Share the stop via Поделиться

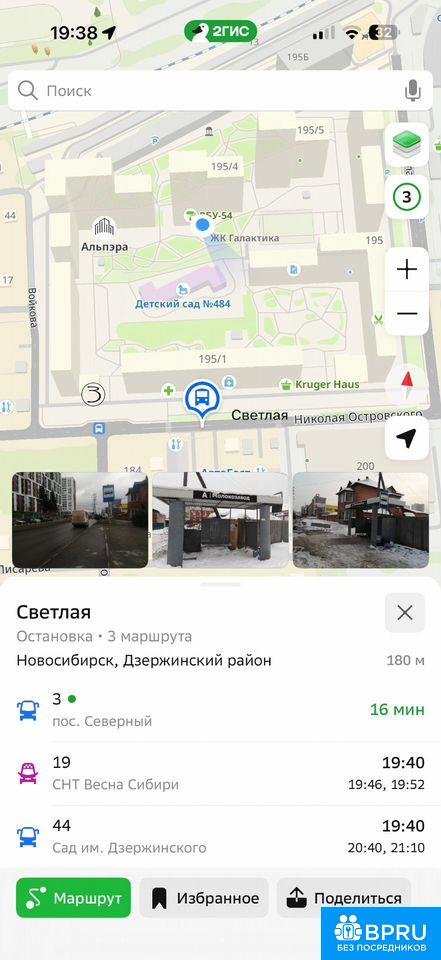(344, 898)
